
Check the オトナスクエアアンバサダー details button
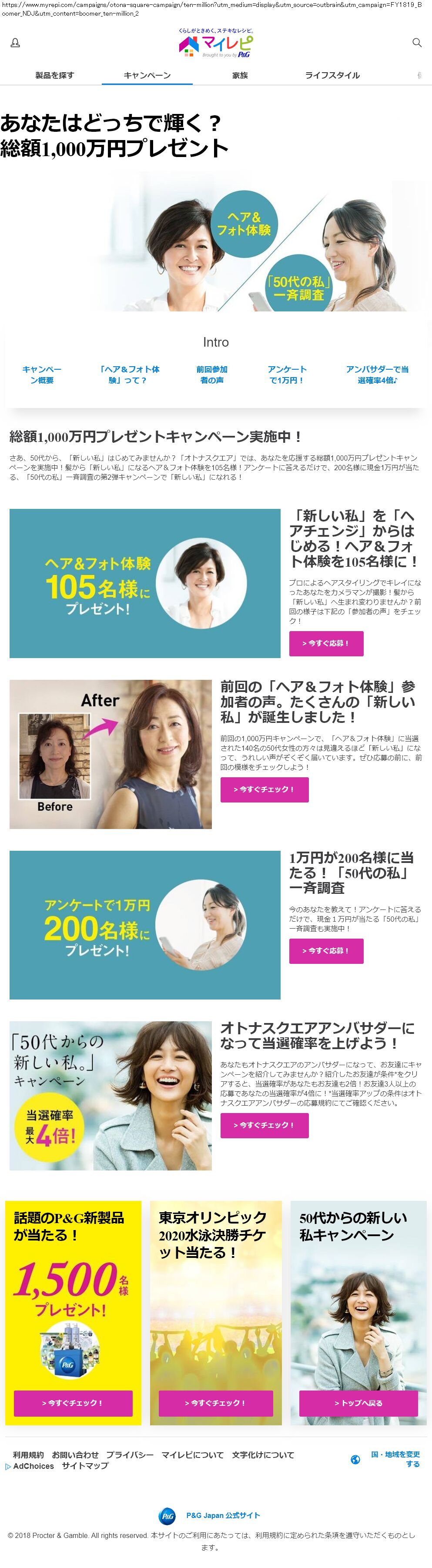coord(264,1126)
